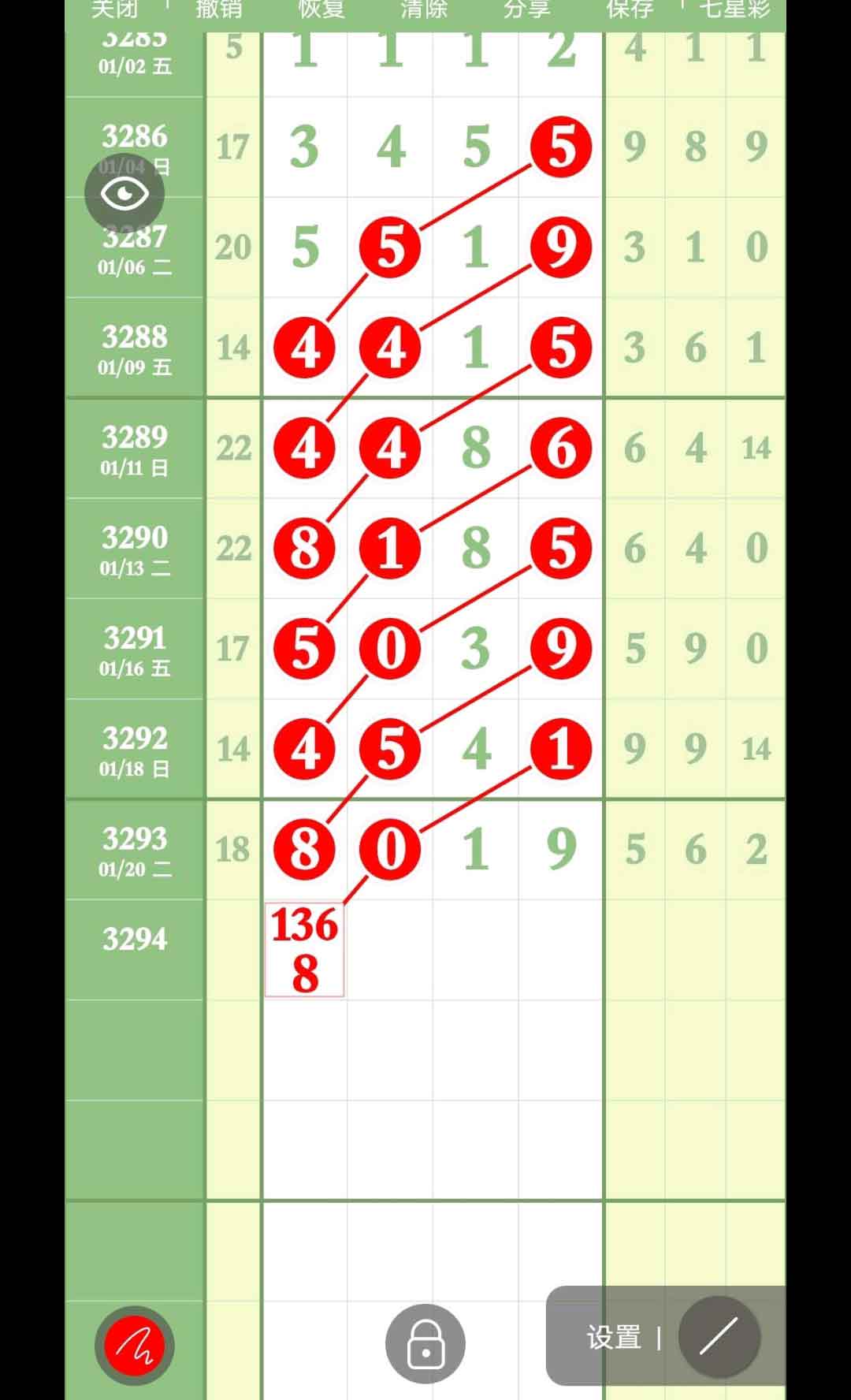Toggle the eye visibility icon
This screenshot has height=1400, width=851.
pyautogui.click(x=124, y=193)
